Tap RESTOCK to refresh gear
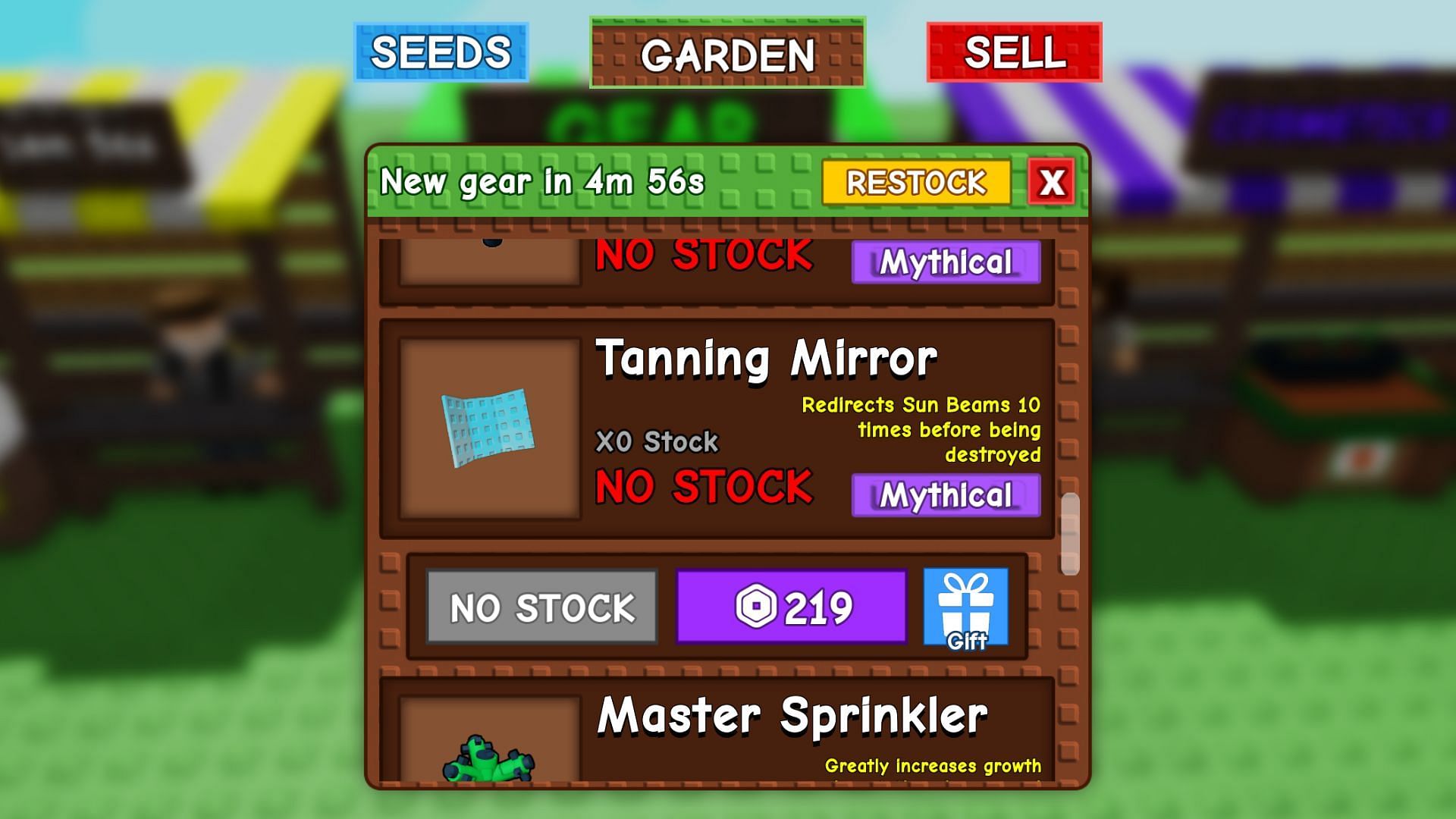1456x819 pixels. (x=916, y=182)
